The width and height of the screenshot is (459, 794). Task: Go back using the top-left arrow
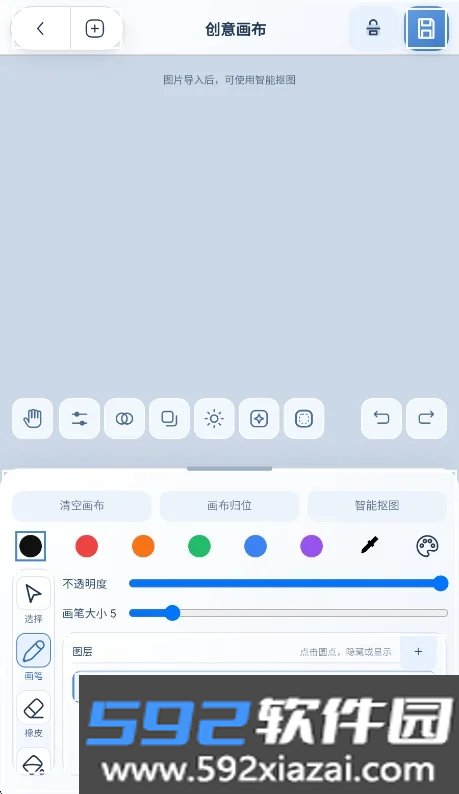41,29
